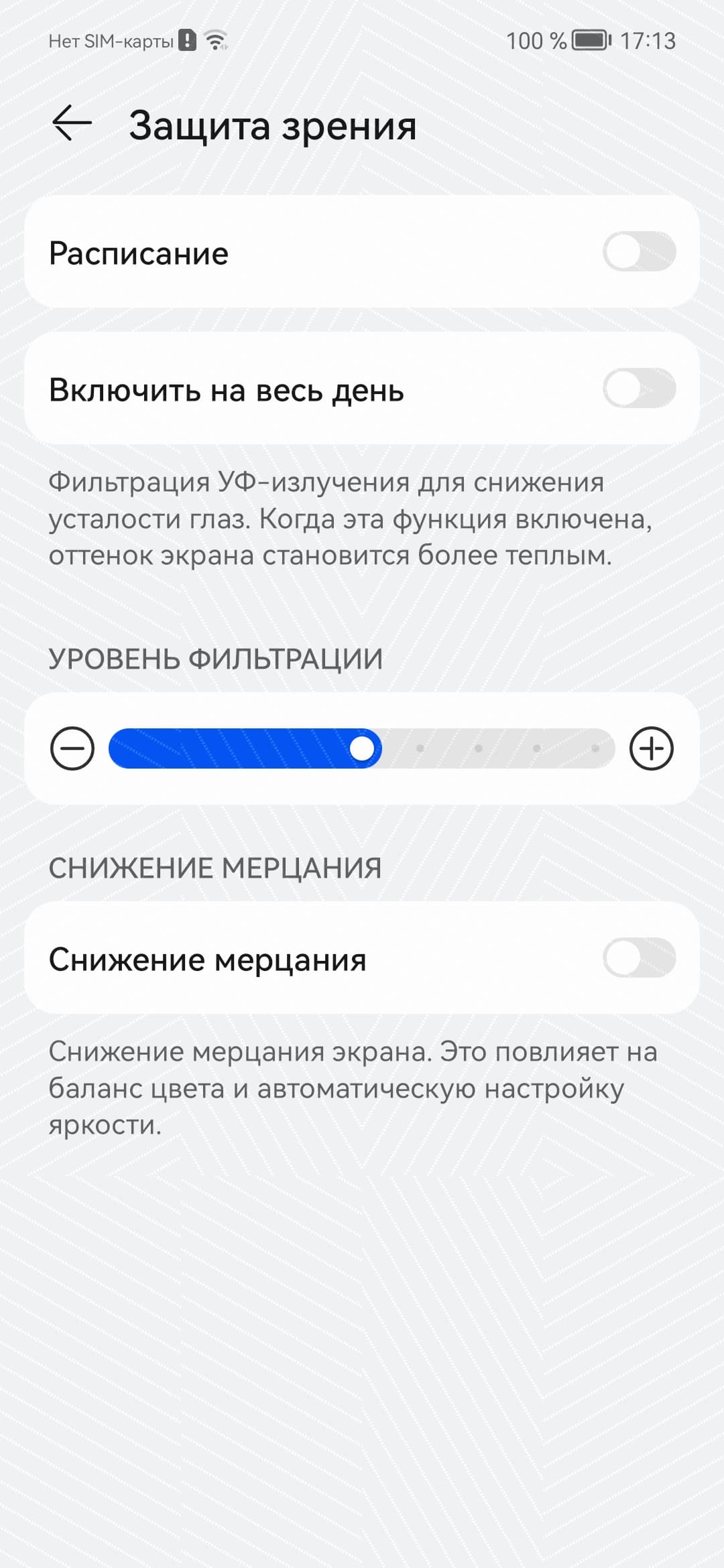Go back from Защита зрения
This screenshot has width=724, height=1568.
point(71,124)
